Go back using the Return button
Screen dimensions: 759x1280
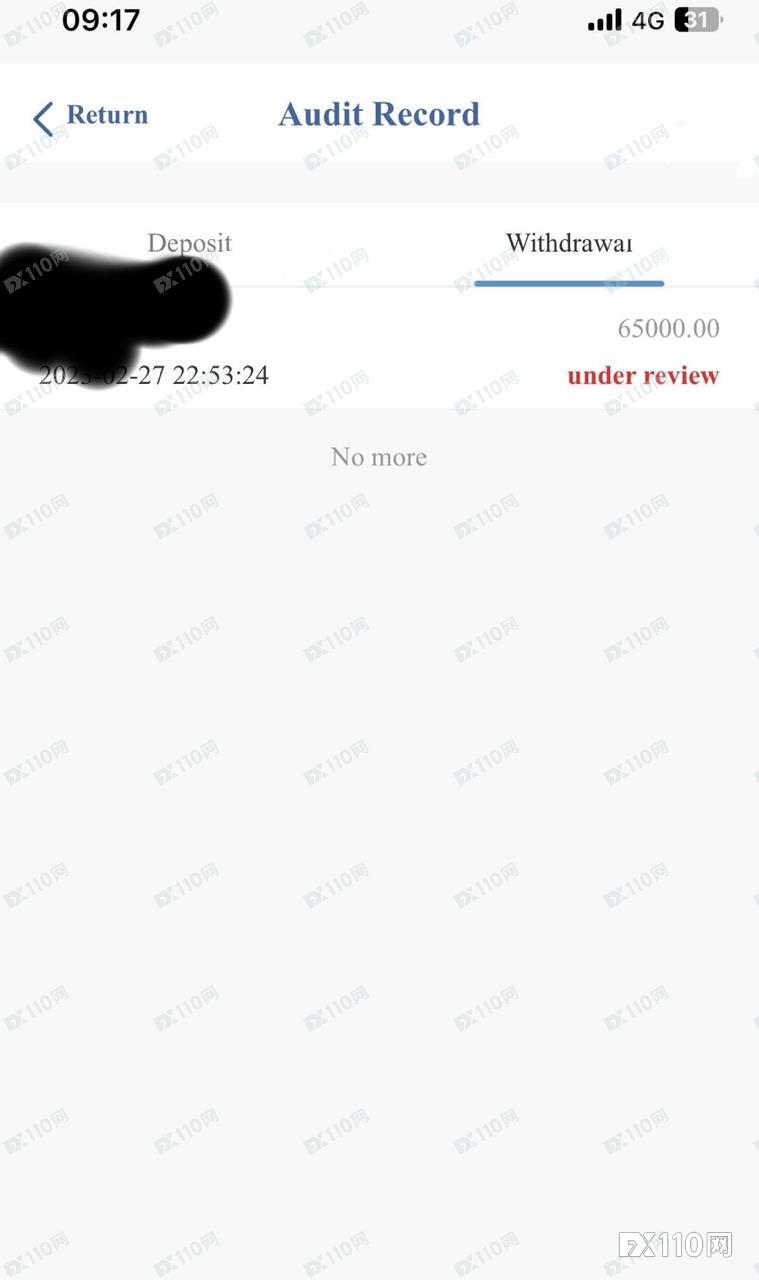[x=89, y=116]
